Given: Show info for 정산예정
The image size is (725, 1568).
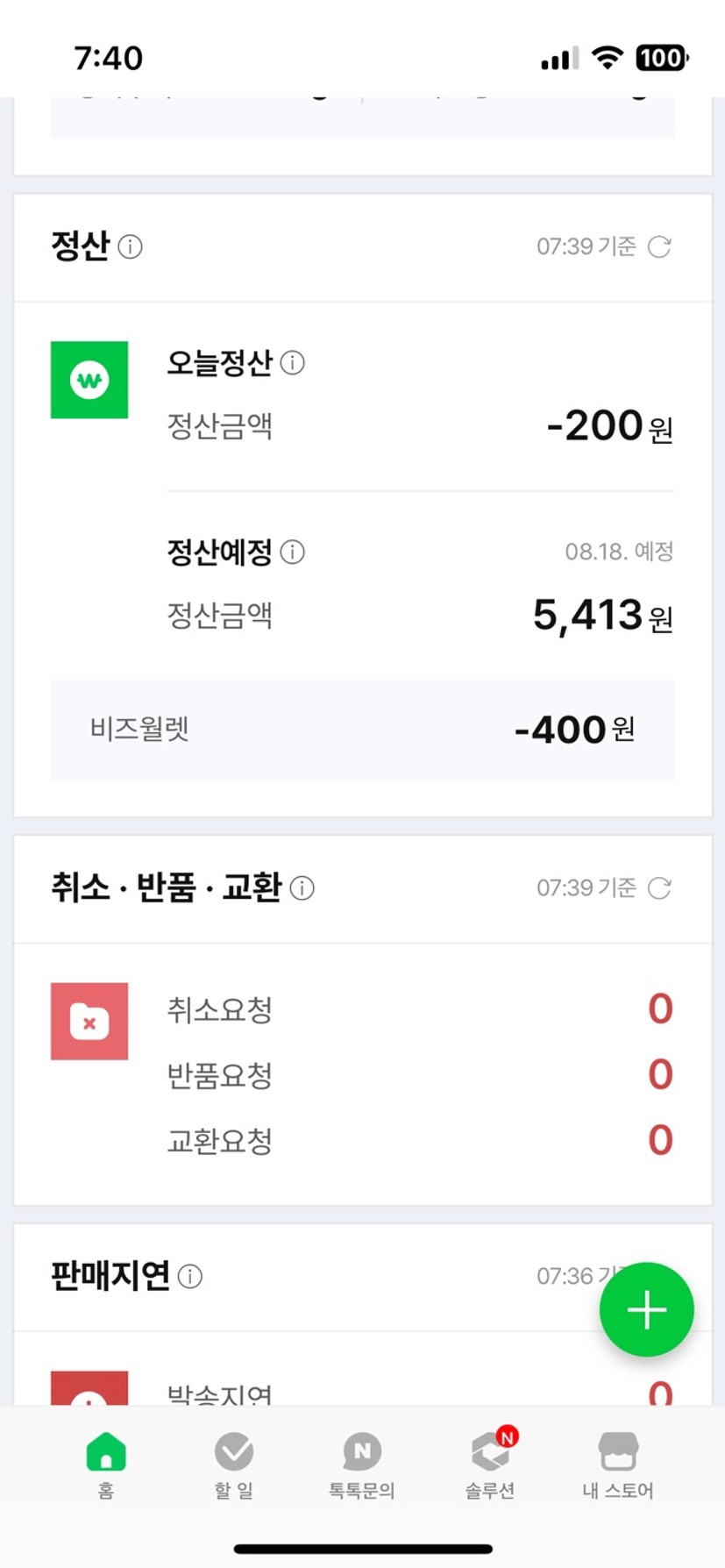Looking at the screenshot, I should click(x=292, y=552).
